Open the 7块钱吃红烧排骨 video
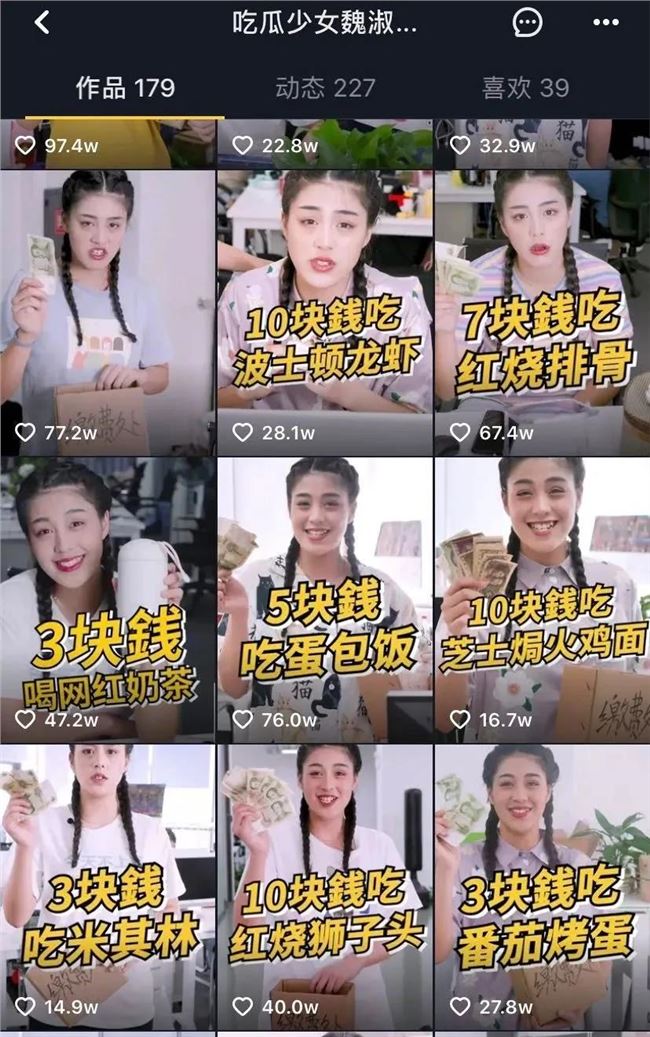Viewport: 650px width, 1037px height. pos(541,312)
